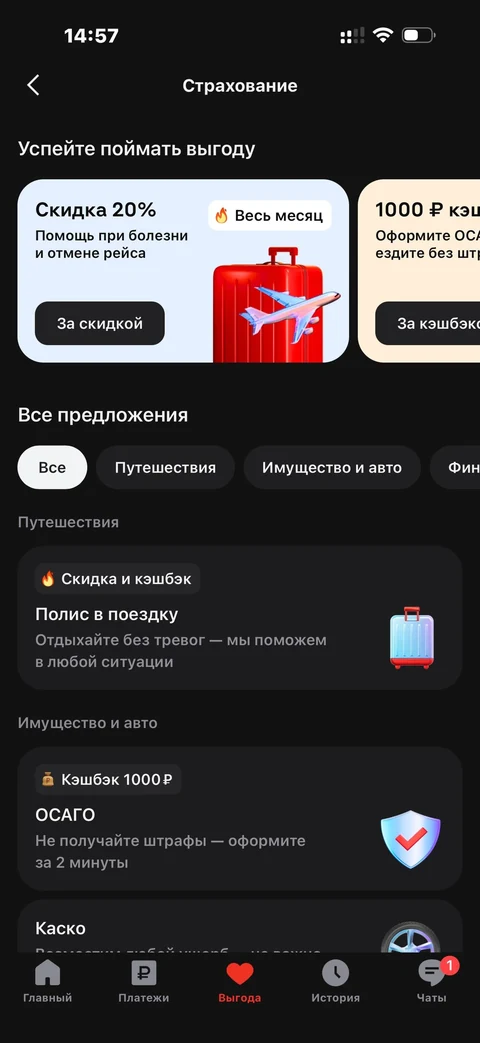
Task: Go back from the Страхование screen
Action: click(x=33, y=85)
